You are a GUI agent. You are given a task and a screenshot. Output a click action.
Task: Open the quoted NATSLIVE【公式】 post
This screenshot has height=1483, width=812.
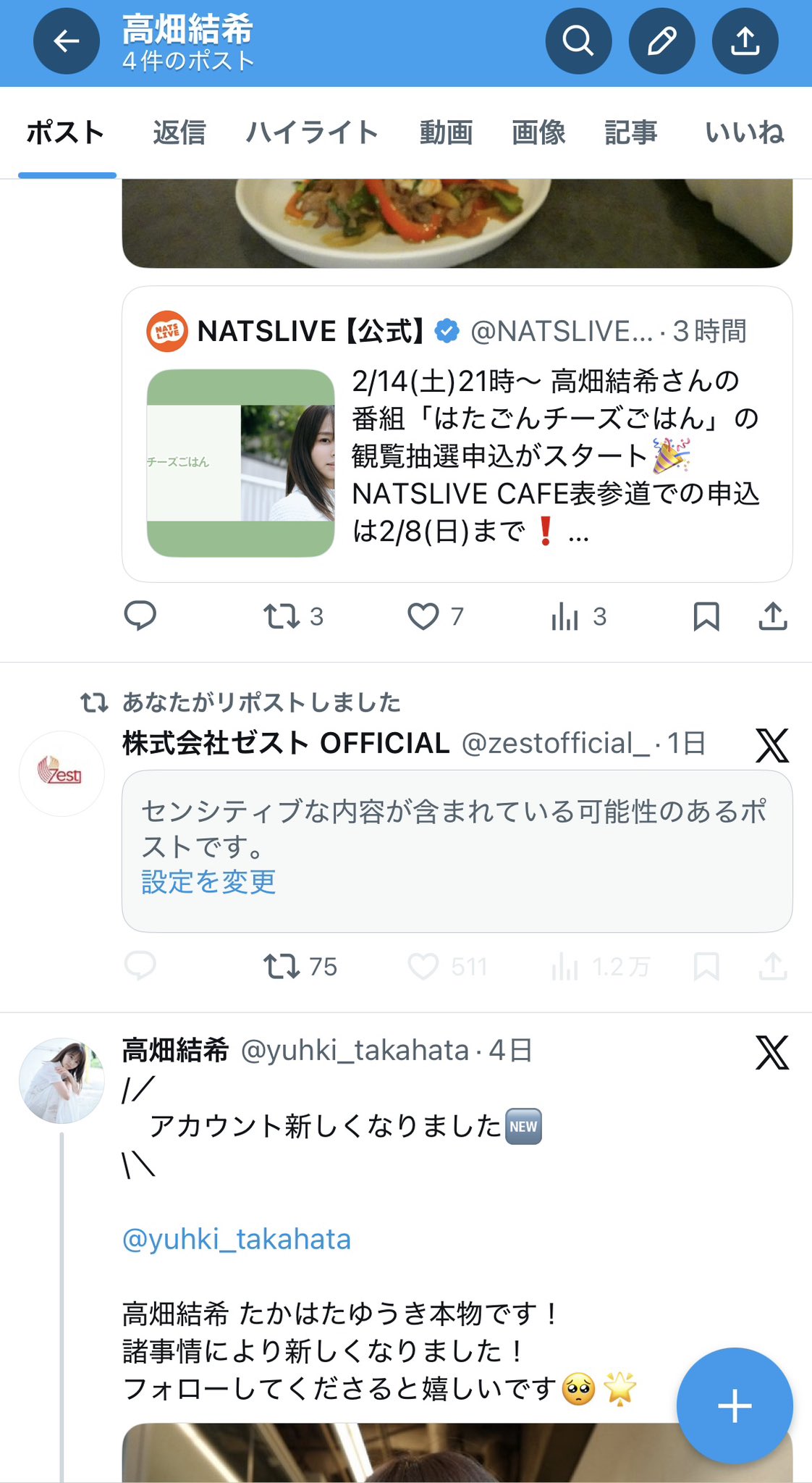click(x=457, y=434)
